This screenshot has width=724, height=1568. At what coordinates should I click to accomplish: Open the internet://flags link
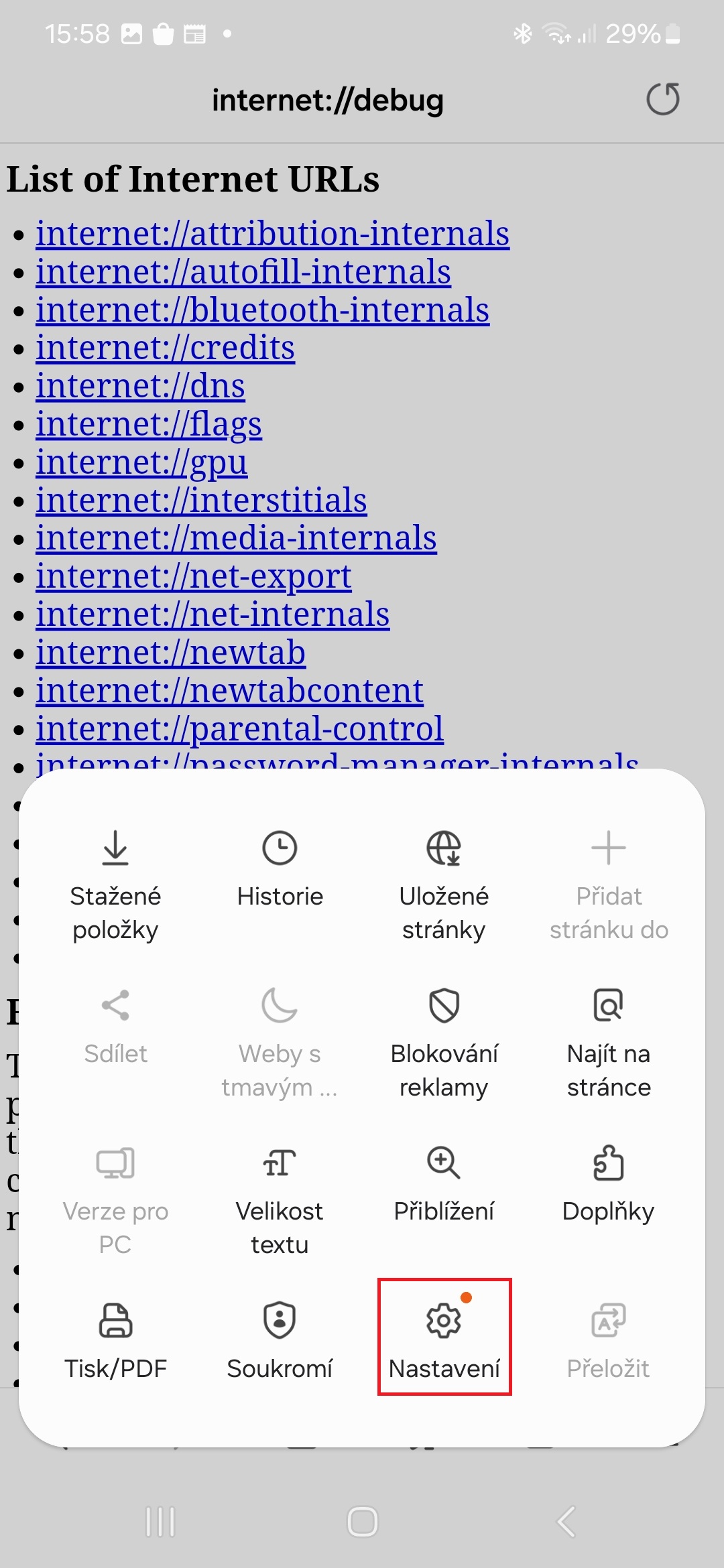coord(147,423)
